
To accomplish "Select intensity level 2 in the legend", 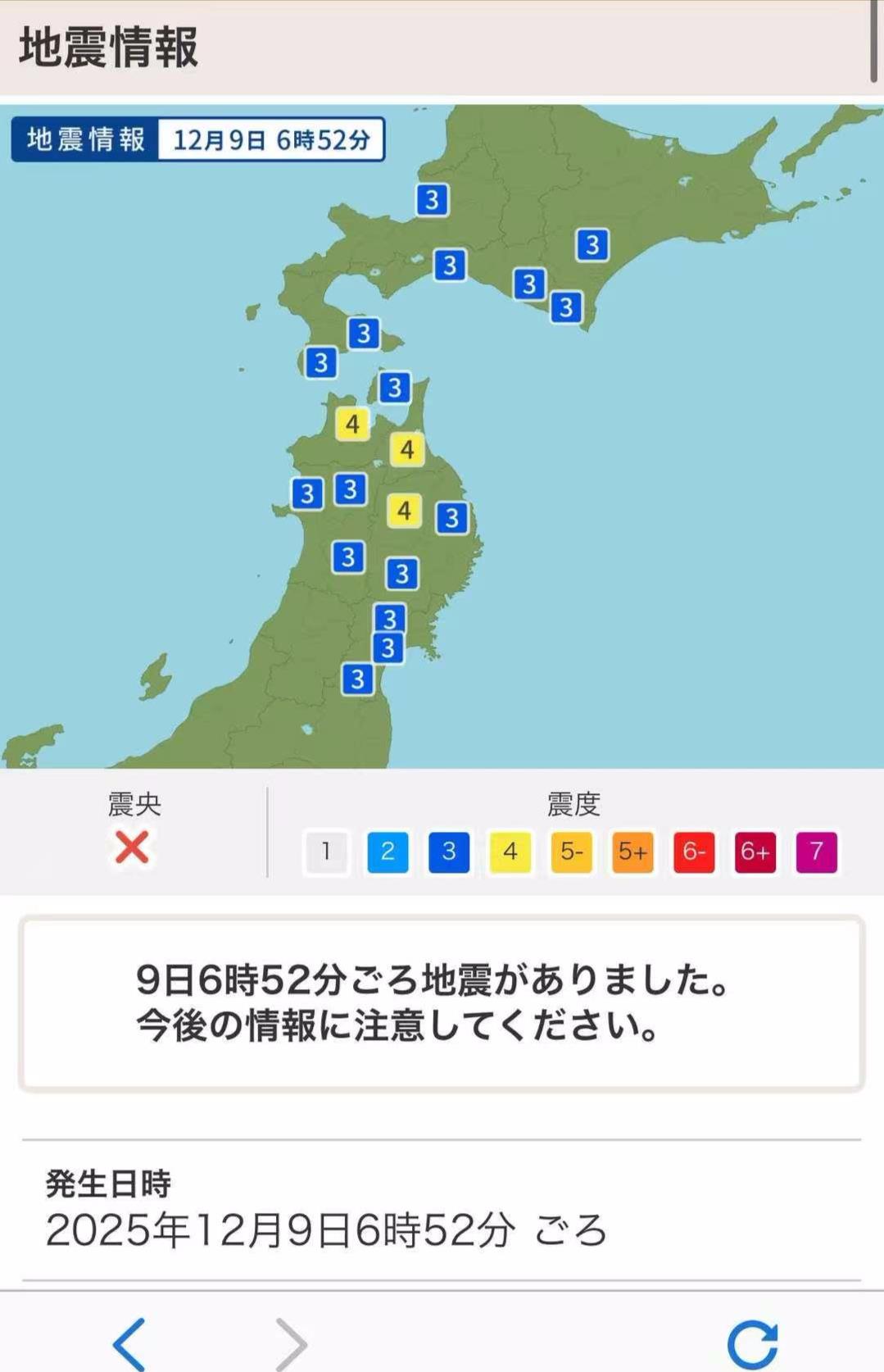I will 387,852.
